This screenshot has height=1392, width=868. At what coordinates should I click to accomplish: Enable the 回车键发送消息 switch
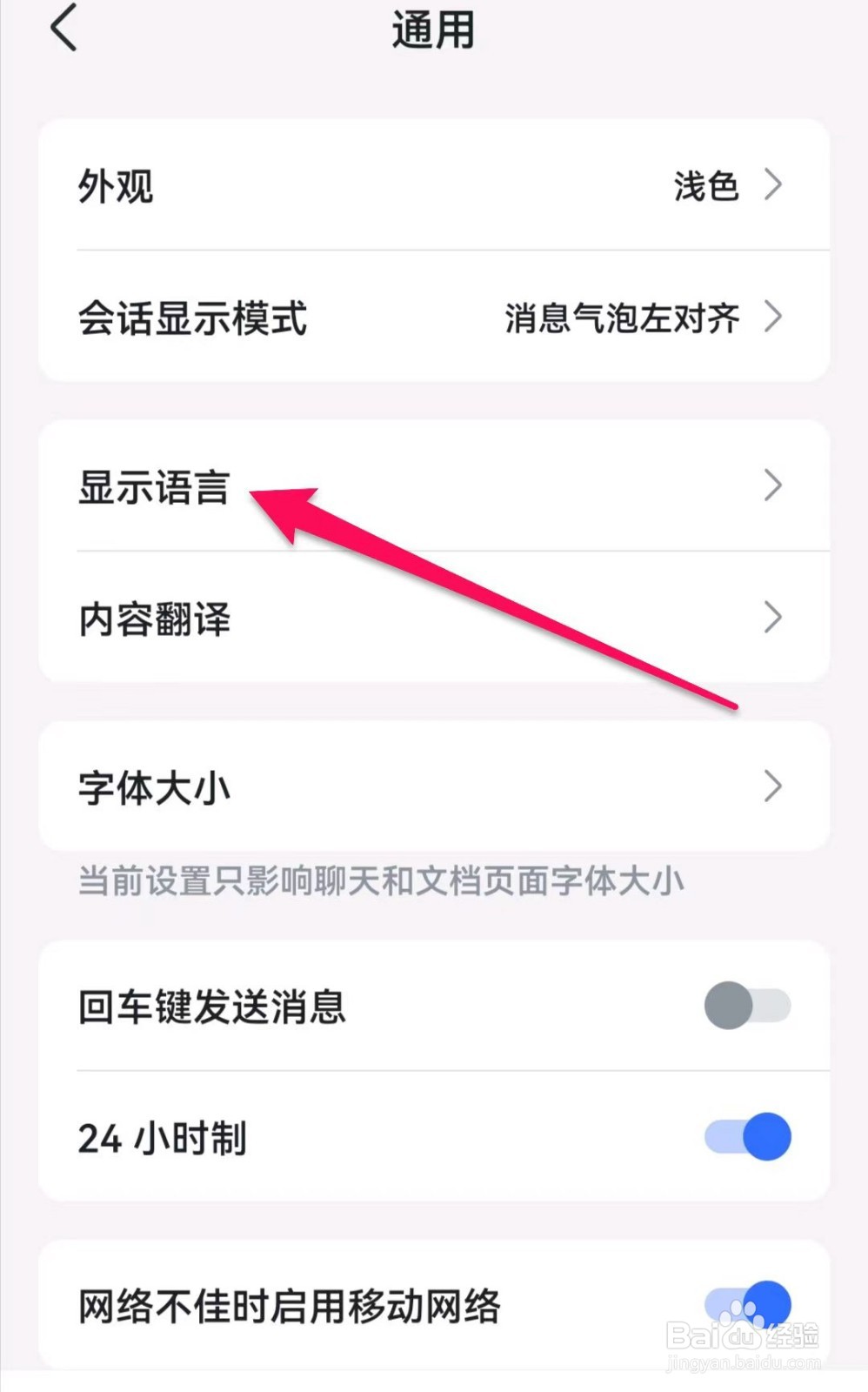[x=749, y=1007]
